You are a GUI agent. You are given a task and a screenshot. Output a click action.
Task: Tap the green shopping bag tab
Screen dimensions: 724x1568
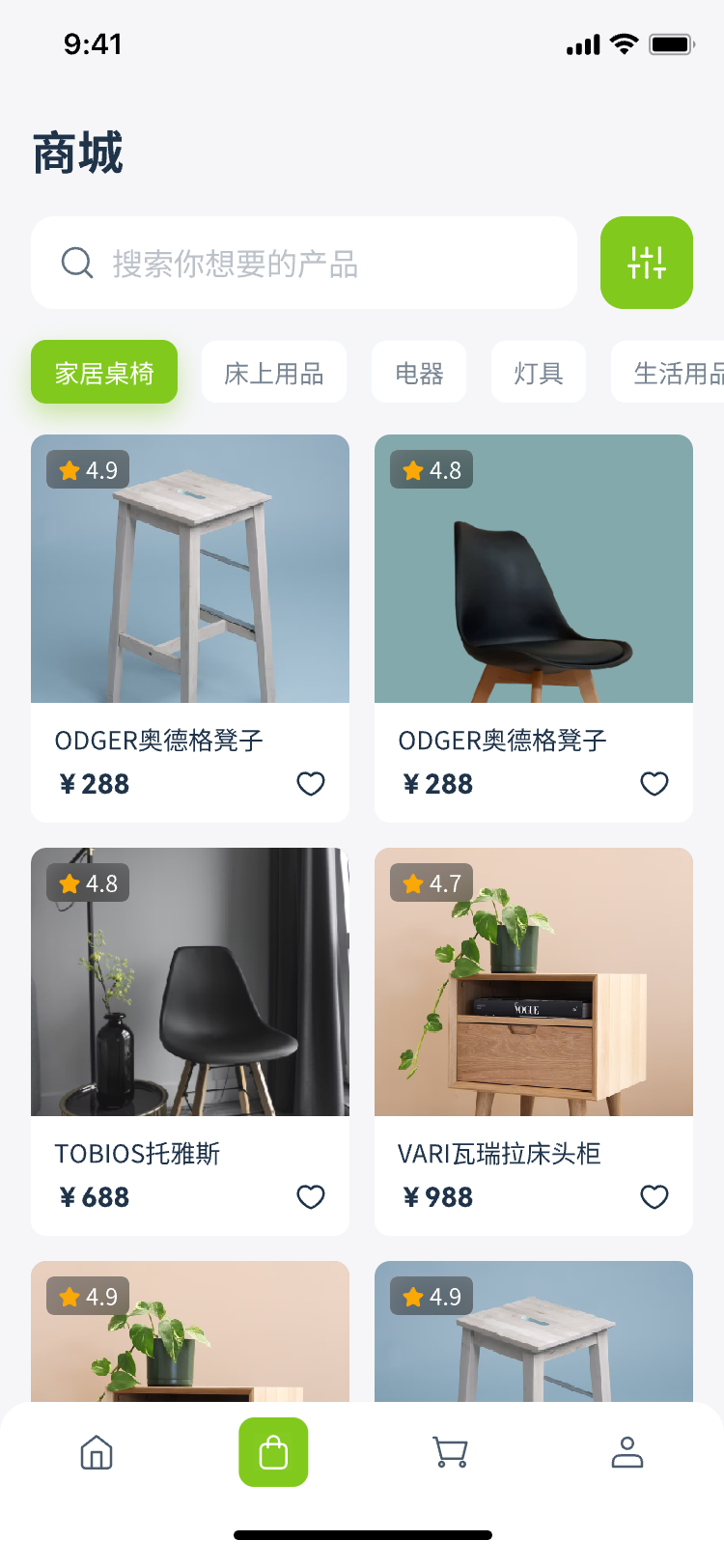pyautogui.click(x=273, y=1452)
